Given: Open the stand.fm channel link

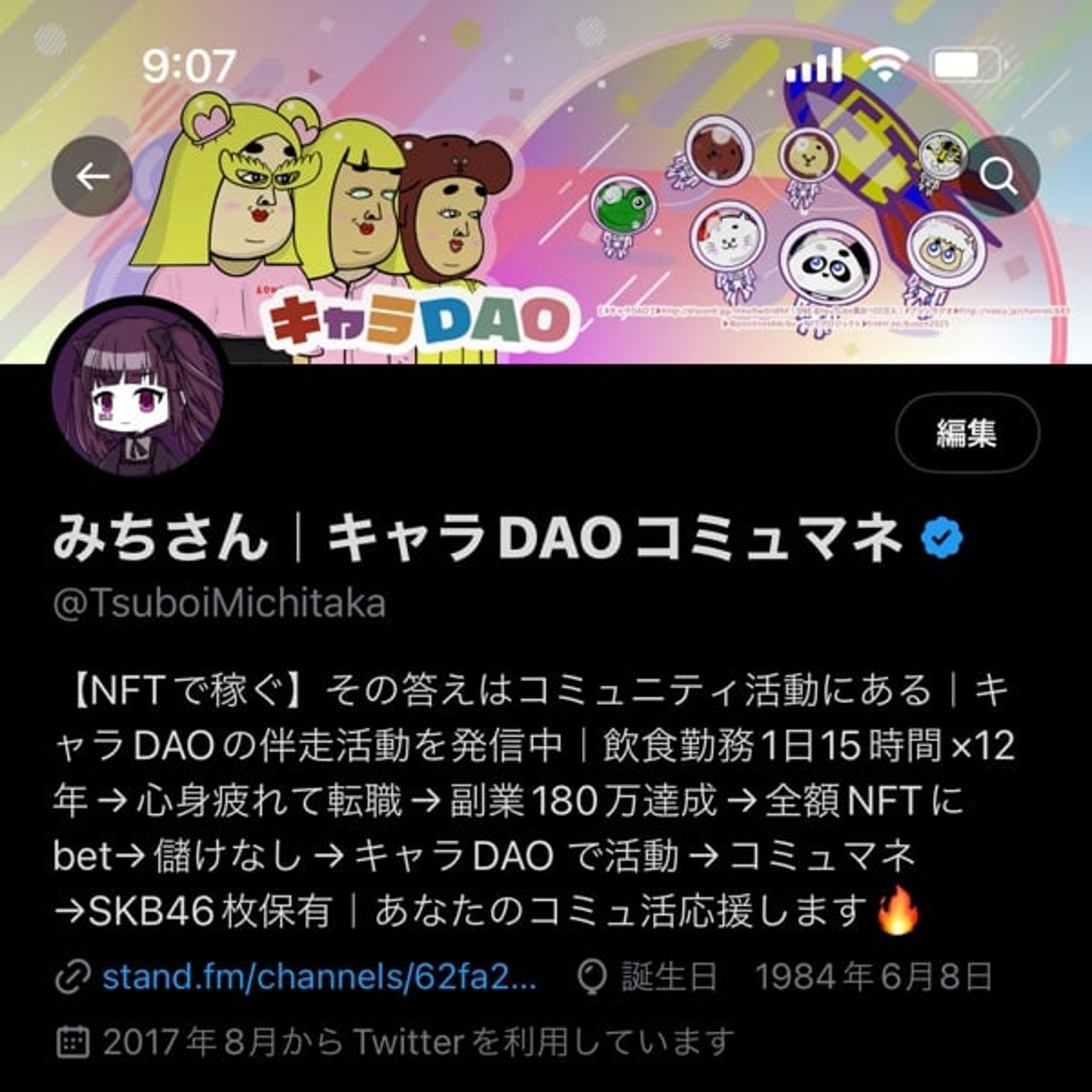Looking at the screenshot, I should point(318,977).
